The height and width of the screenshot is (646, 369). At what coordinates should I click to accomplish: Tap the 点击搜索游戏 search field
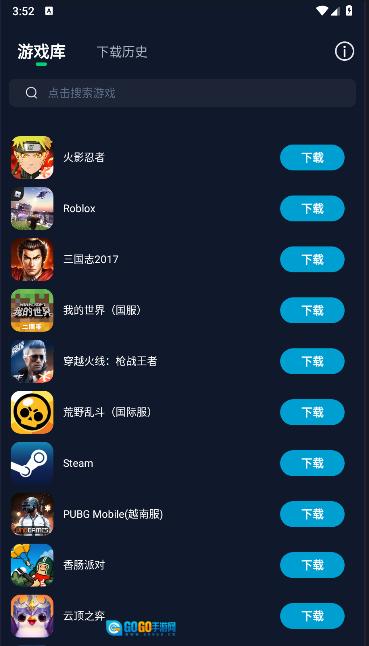182,93
